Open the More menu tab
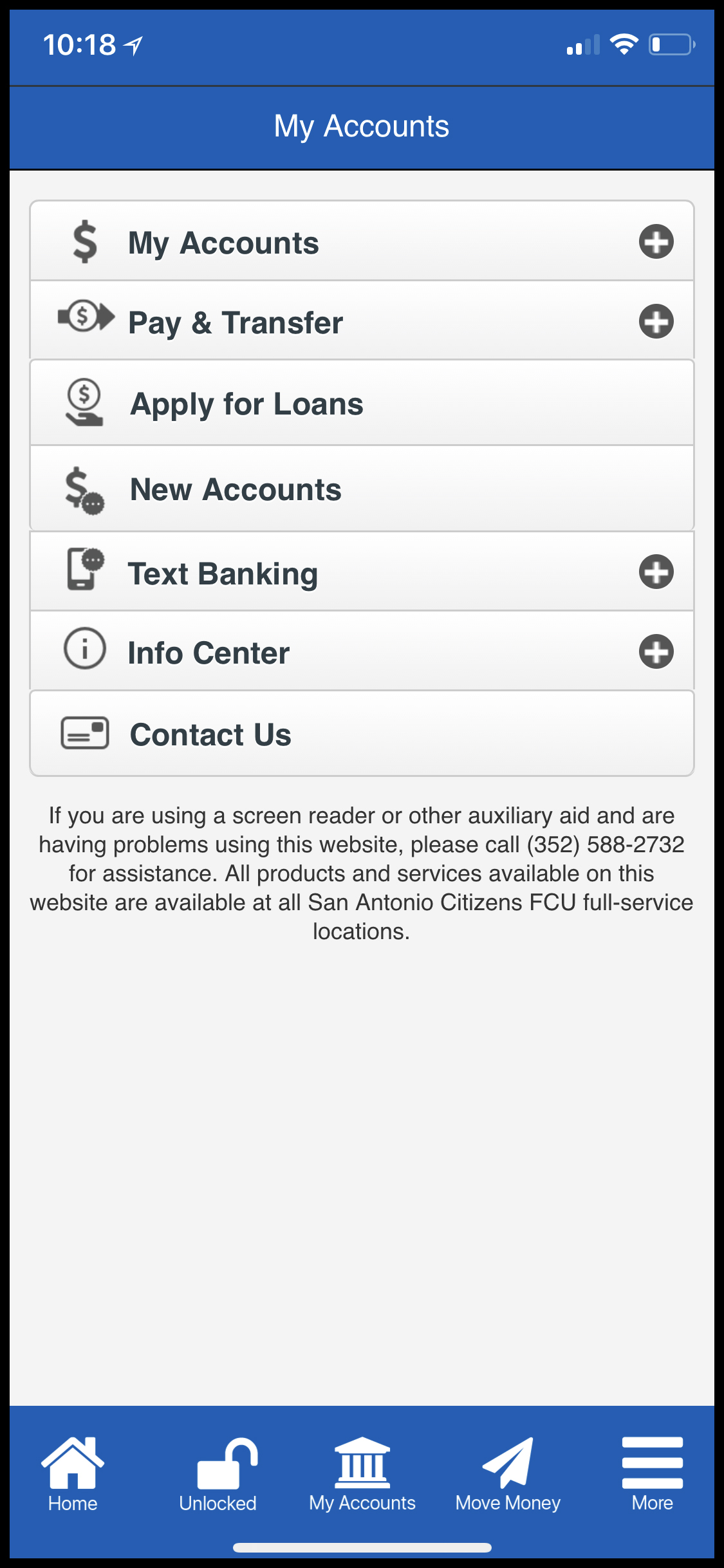This screenshot has height=1568, width=724. 652,1474
